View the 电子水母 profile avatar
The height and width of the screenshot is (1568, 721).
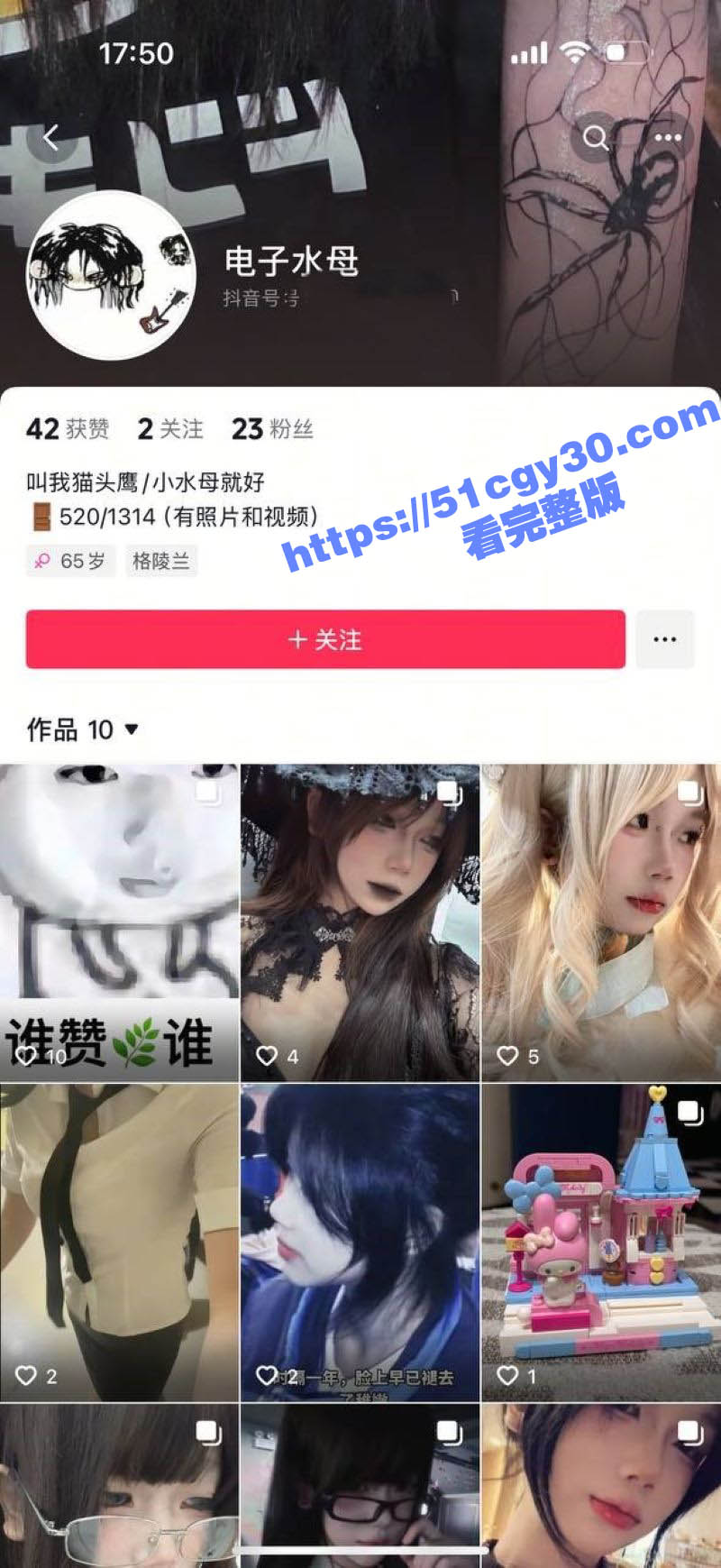click(x=111, y=276)
